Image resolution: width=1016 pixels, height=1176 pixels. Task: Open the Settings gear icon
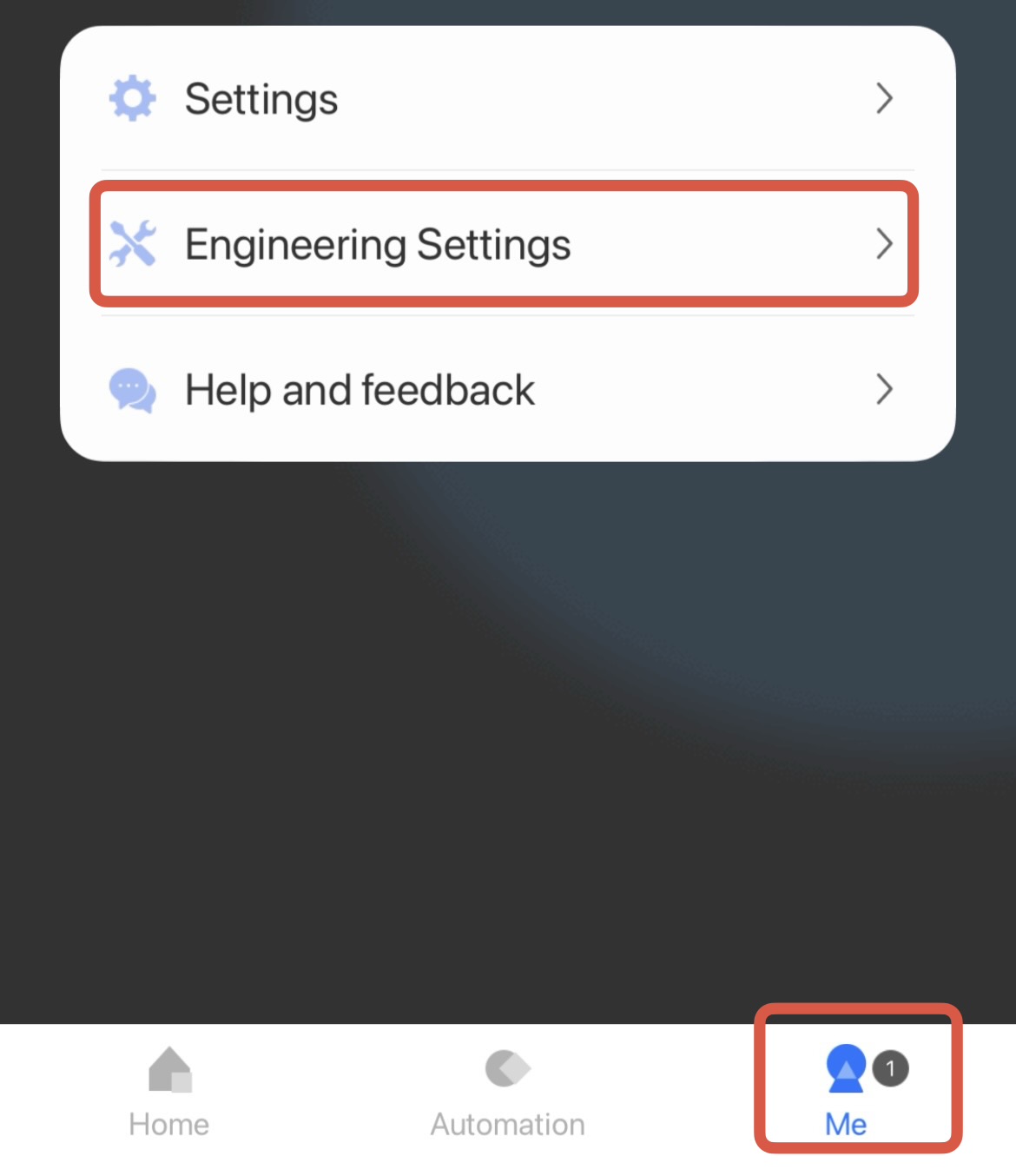point(132,98)
